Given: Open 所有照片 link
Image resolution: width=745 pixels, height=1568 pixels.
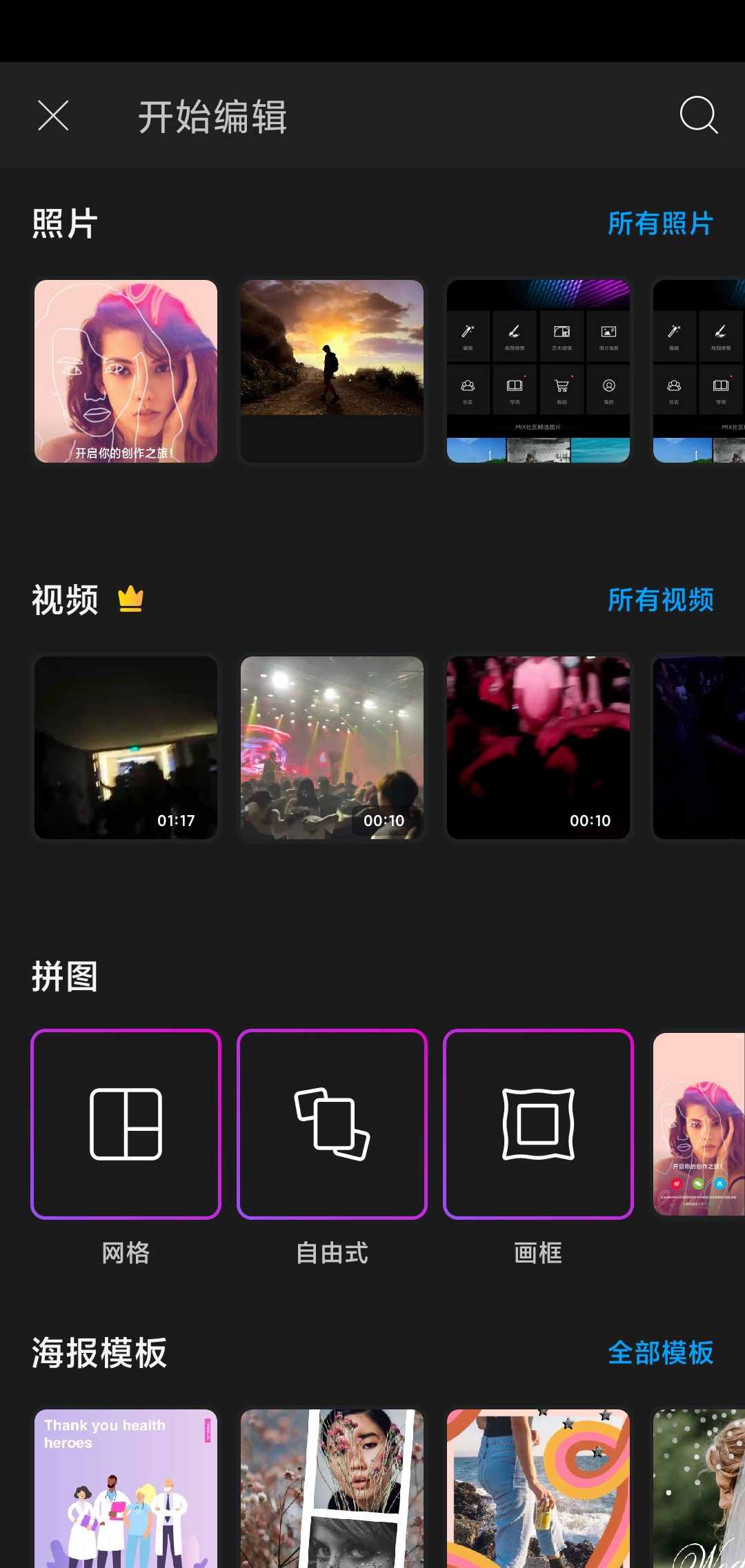Looking at the screenshot, I should pos(659,223).
